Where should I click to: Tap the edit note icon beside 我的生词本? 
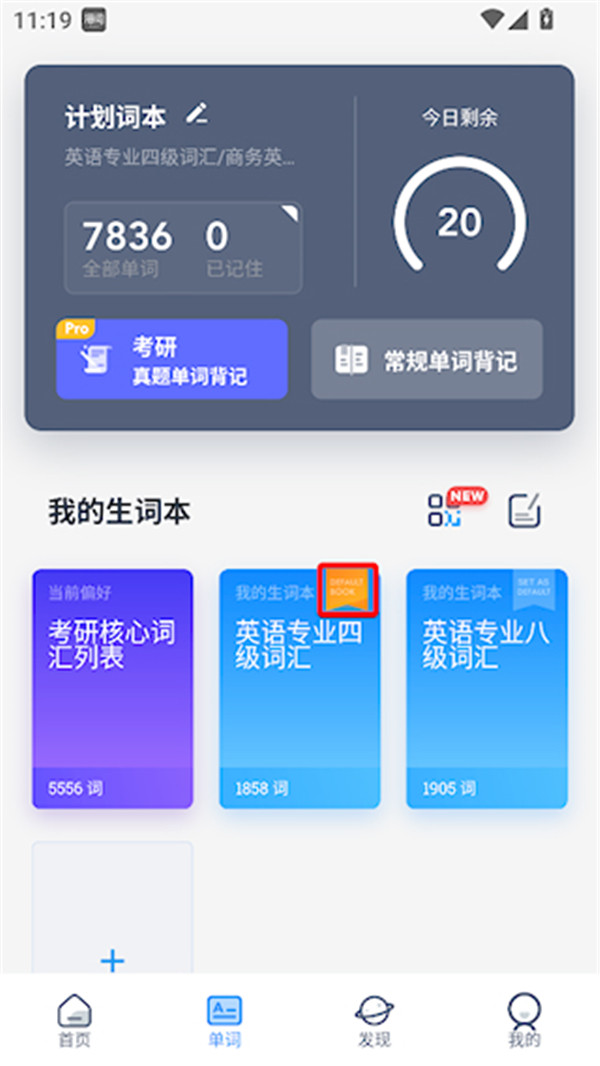[524, 511]
